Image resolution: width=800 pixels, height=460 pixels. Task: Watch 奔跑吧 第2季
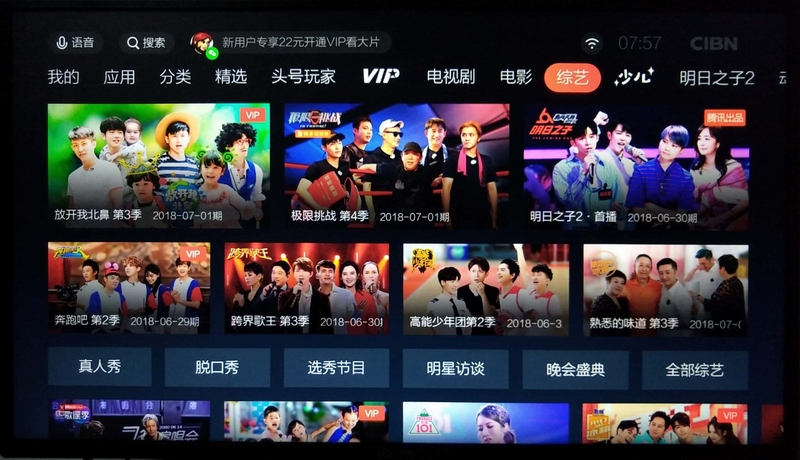pyautogui.click(x=129, y=288)
